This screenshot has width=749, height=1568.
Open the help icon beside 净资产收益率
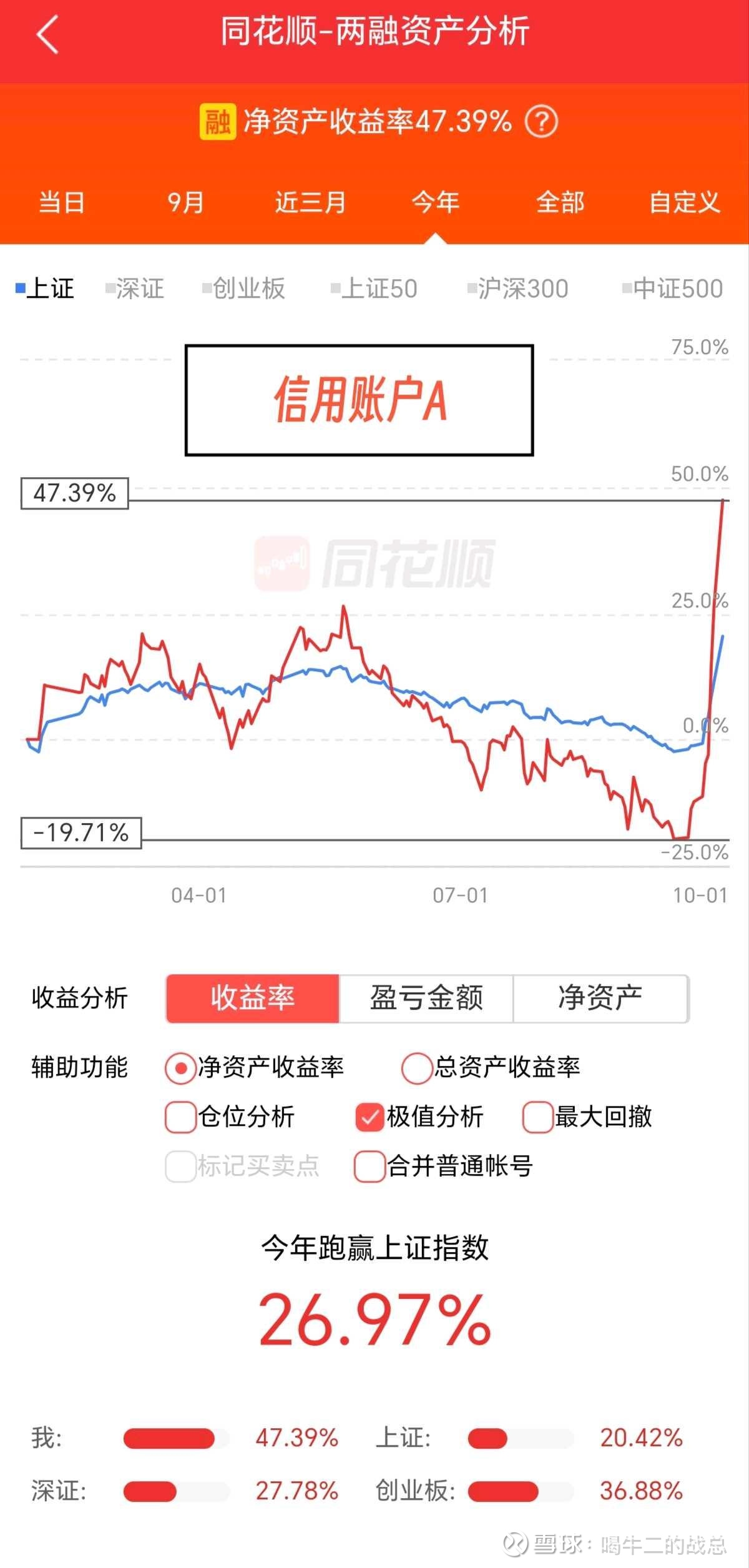(541, 122)
